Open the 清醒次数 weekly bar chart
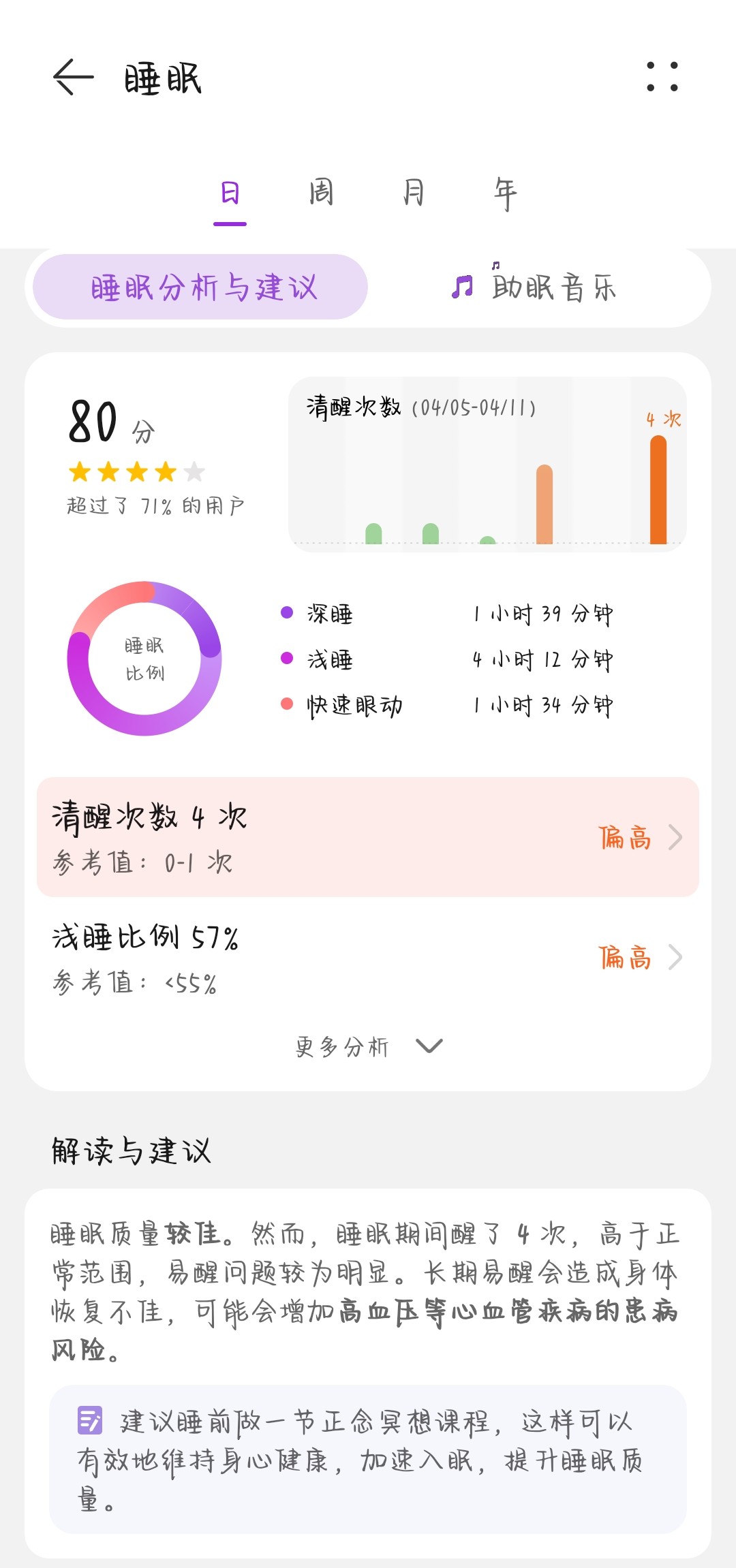 pos(487,464)
